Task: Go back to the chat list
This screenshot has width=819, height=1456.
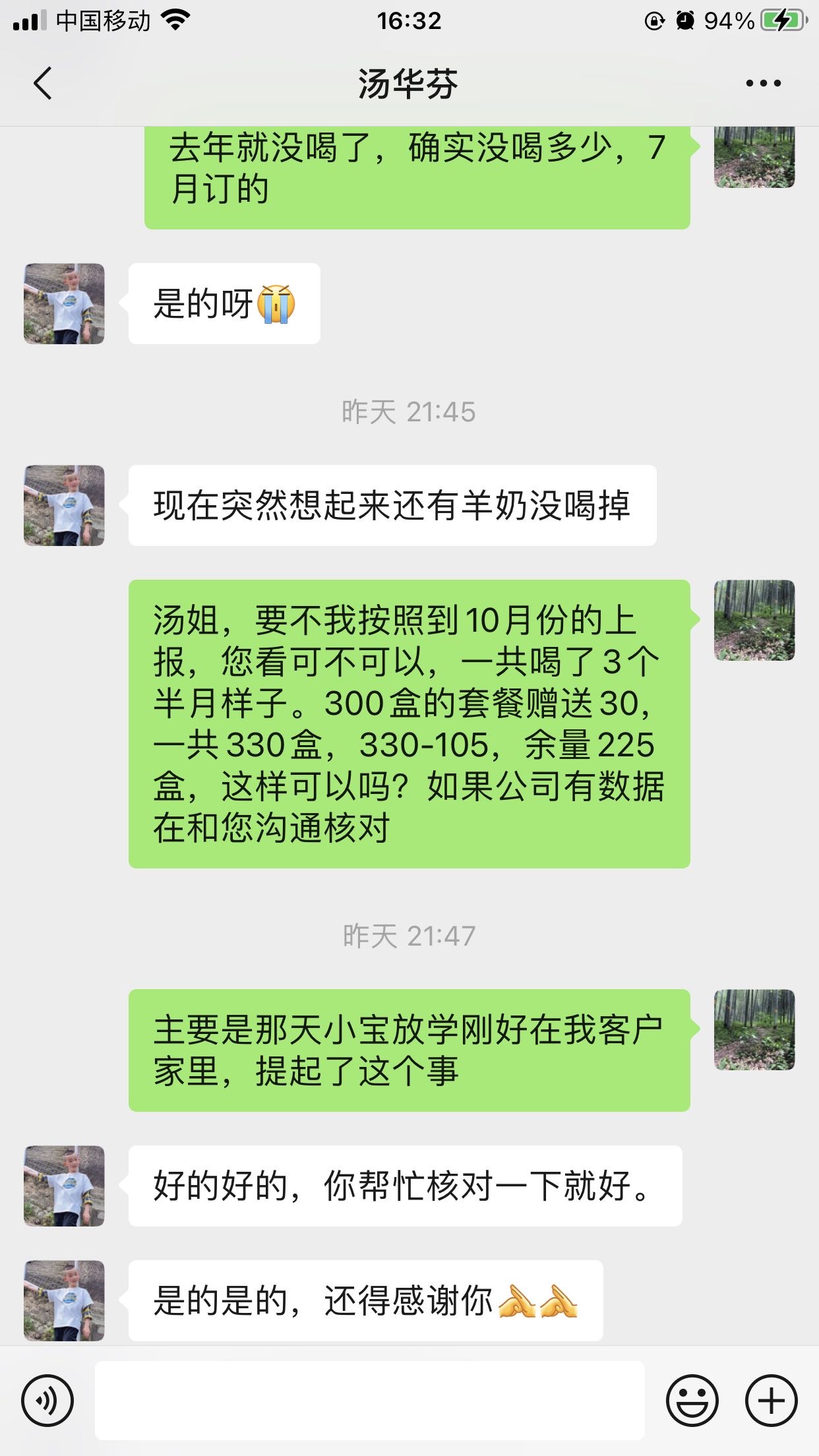Action: coord(43,84)
